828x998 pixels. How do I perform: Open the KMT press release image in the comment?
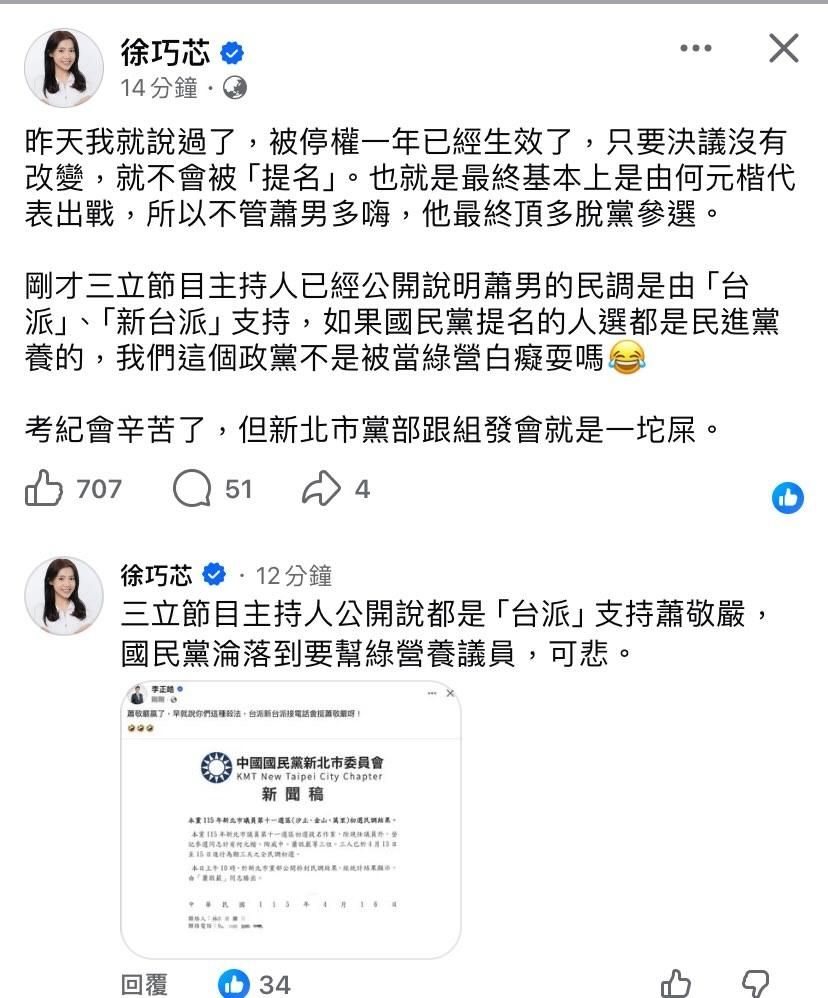click(290, 818)
